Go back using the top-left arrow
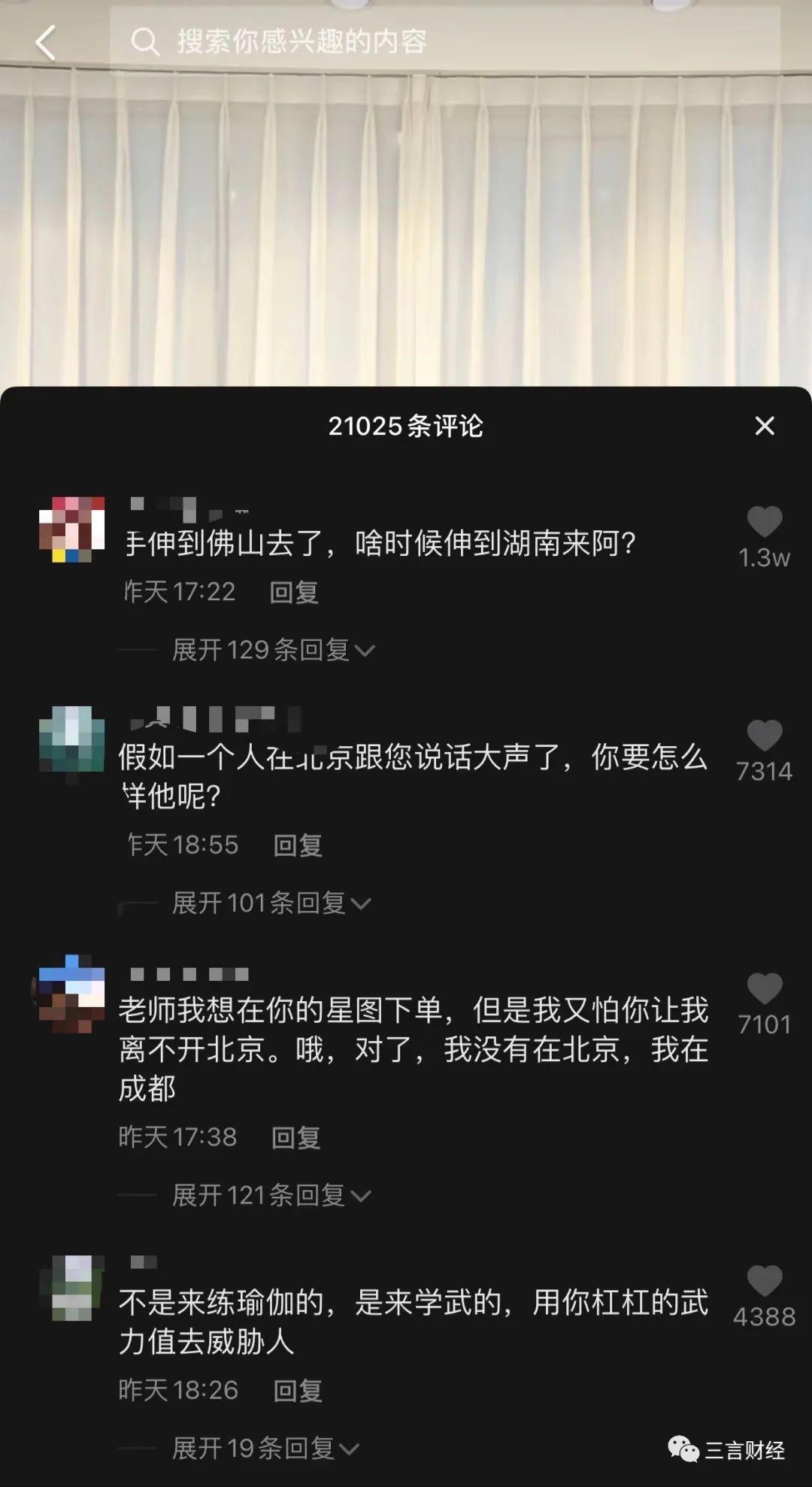The width and height of the screenshot is (812, 1487). [46, 42]
